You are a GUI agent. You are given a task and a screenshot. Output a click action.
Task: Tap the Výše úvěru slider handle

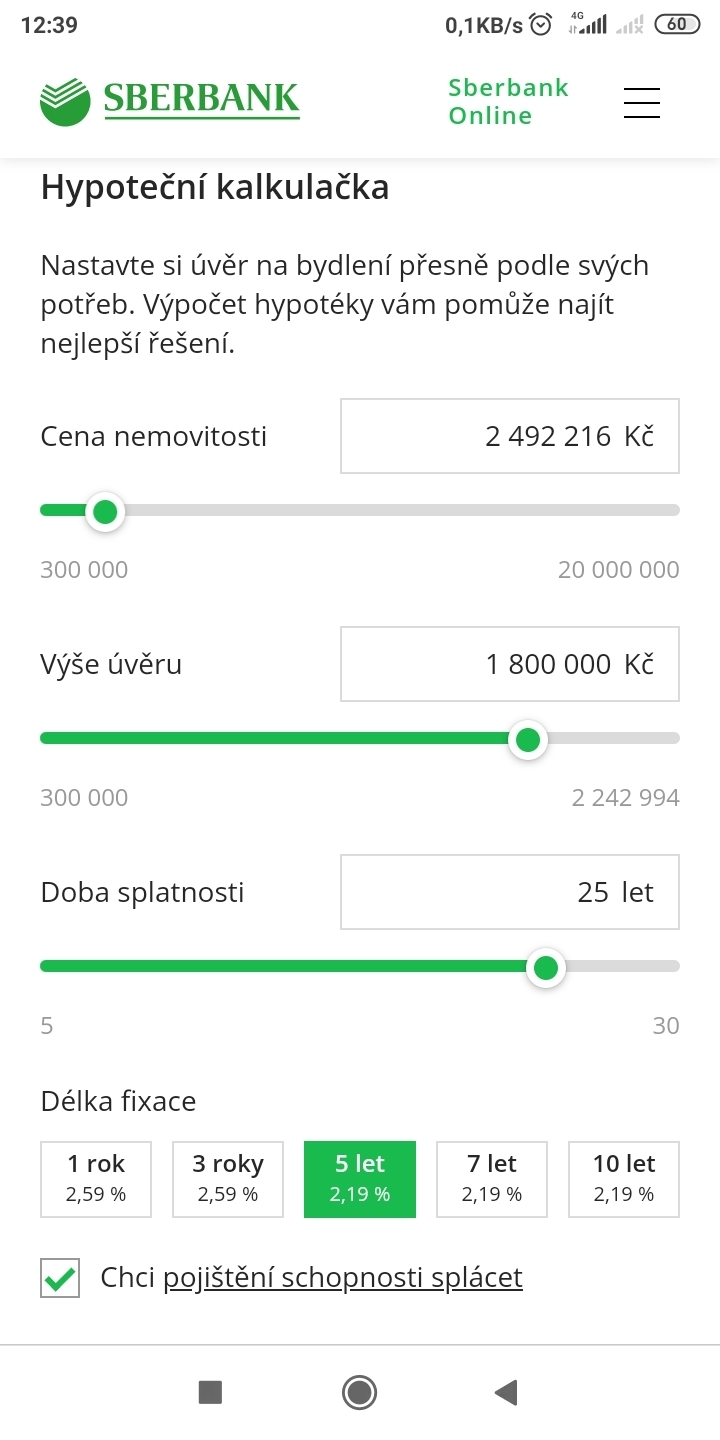(x=527, y=740)
